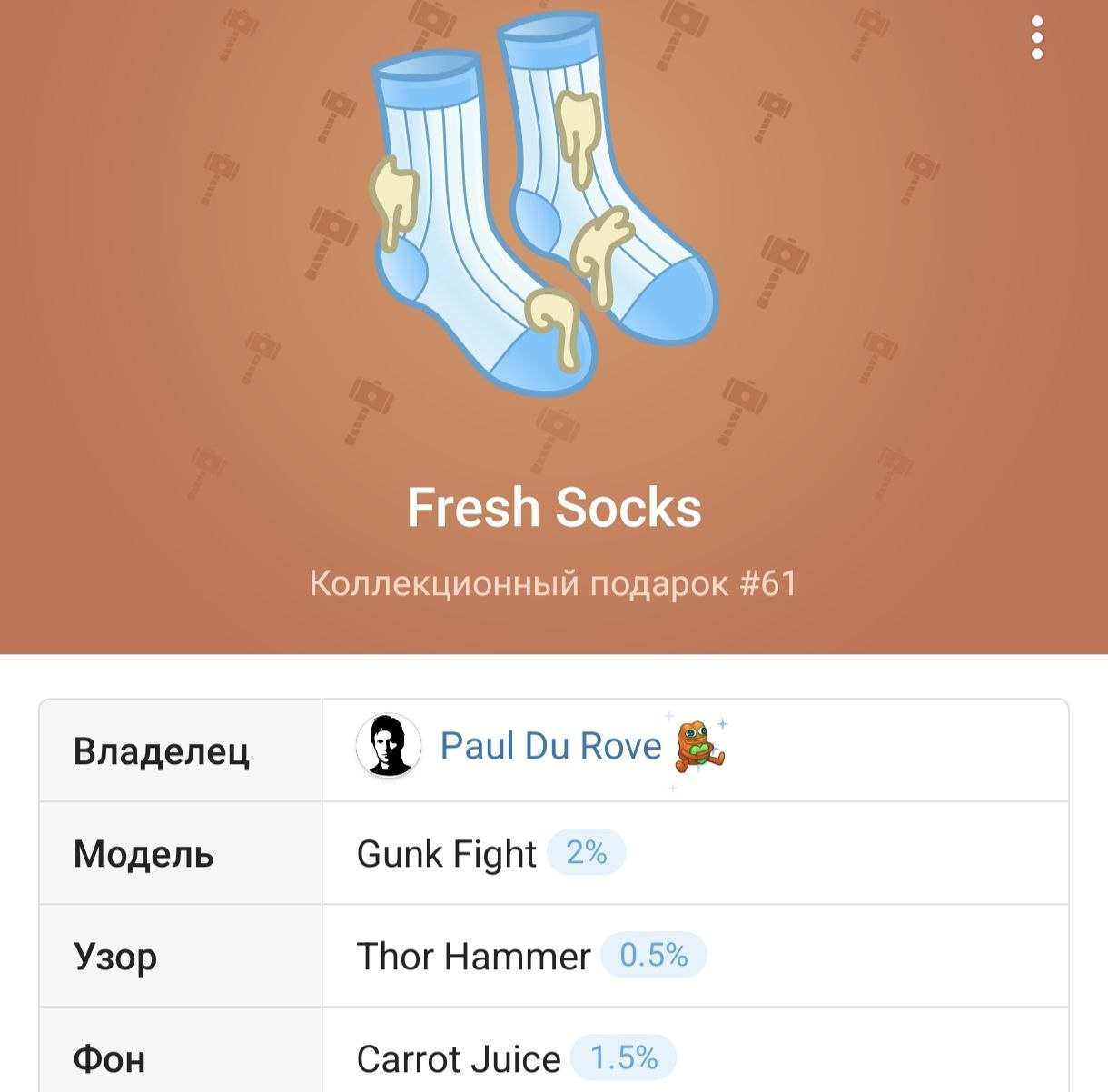The image size is (1108, 1092).
Task: Open the three-dot overflow menu
Action: click(1037, 38)
